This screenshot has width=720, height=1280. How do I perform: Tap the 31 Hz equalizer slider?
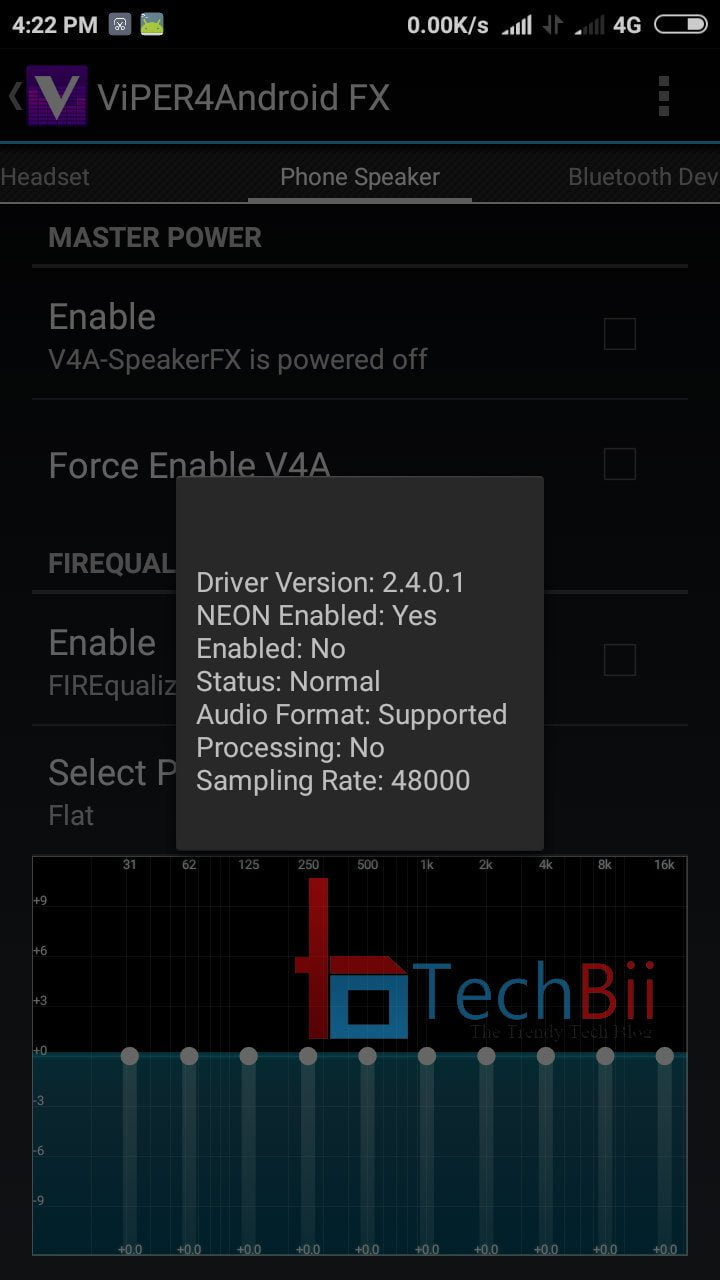tap(129, 1056)
